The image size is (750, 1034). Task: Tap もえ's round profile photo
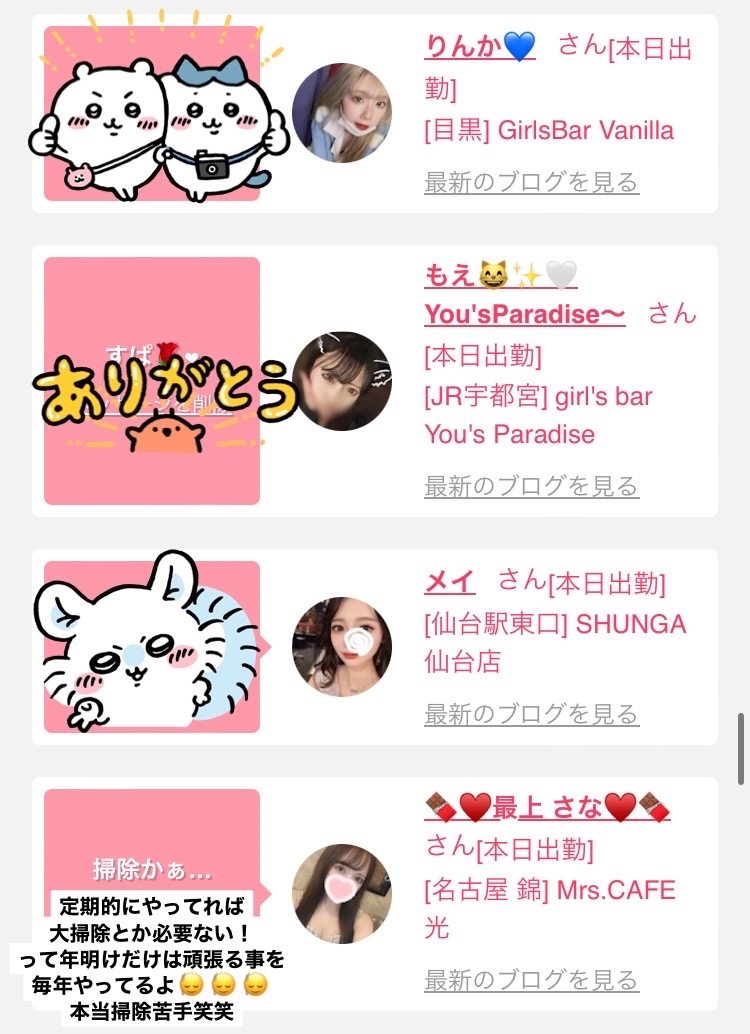click(342, 381)
